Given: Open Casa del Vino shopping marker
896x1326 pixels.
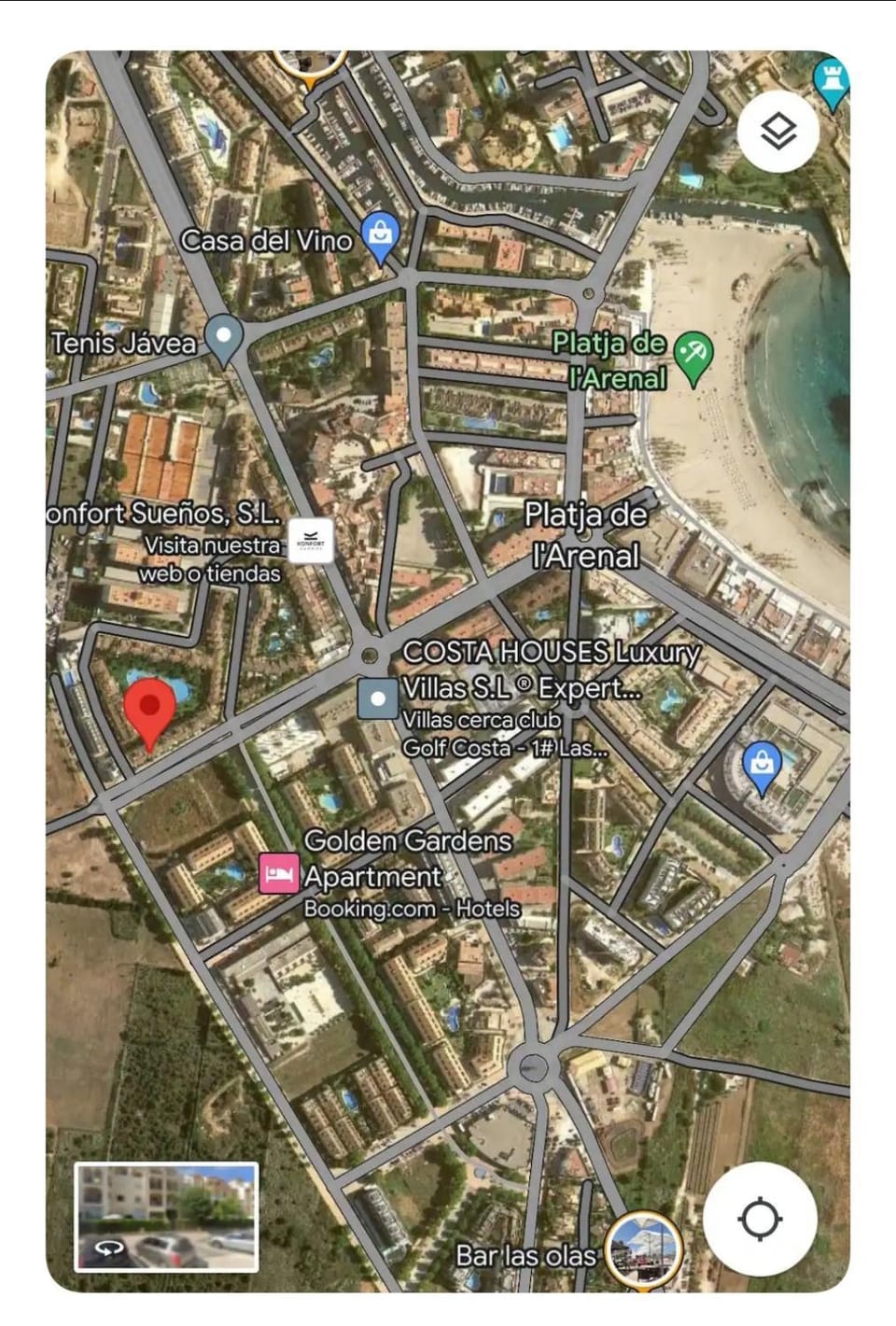Looking at the screenshot, I should (380, 233).
